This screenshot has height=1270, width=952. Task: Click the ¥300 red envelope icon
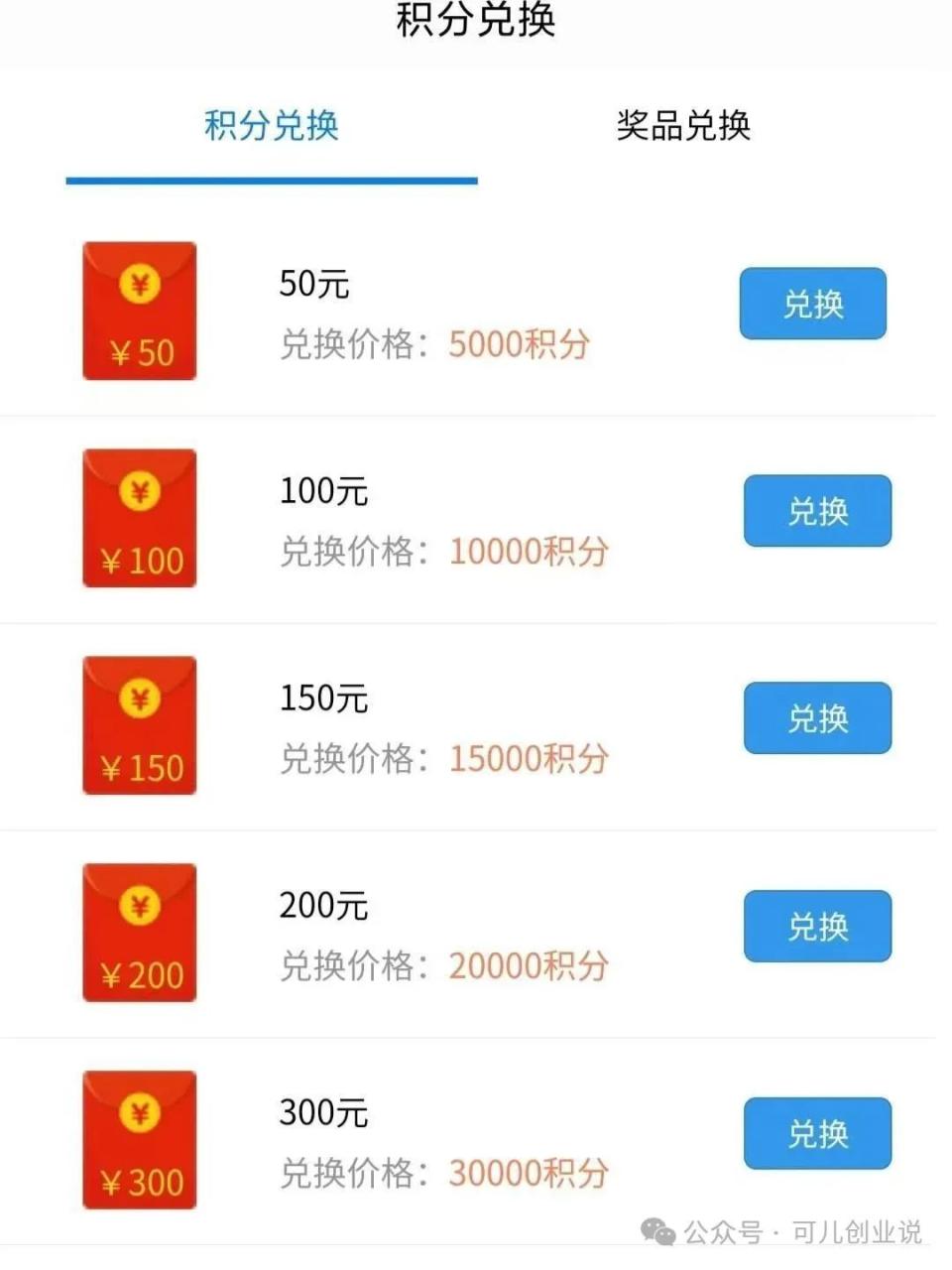(x=139, y=1139)
